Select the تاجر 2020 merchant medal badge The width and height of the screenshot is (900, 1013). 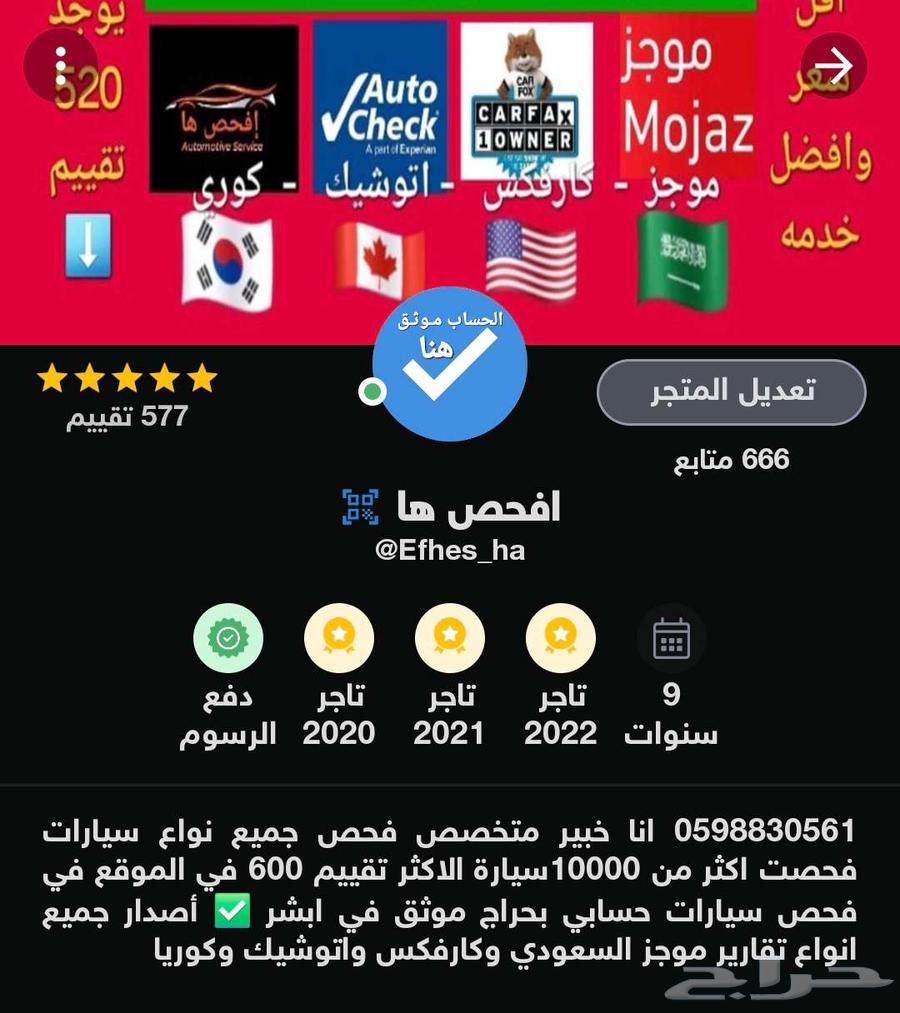(x=339, y=637)
